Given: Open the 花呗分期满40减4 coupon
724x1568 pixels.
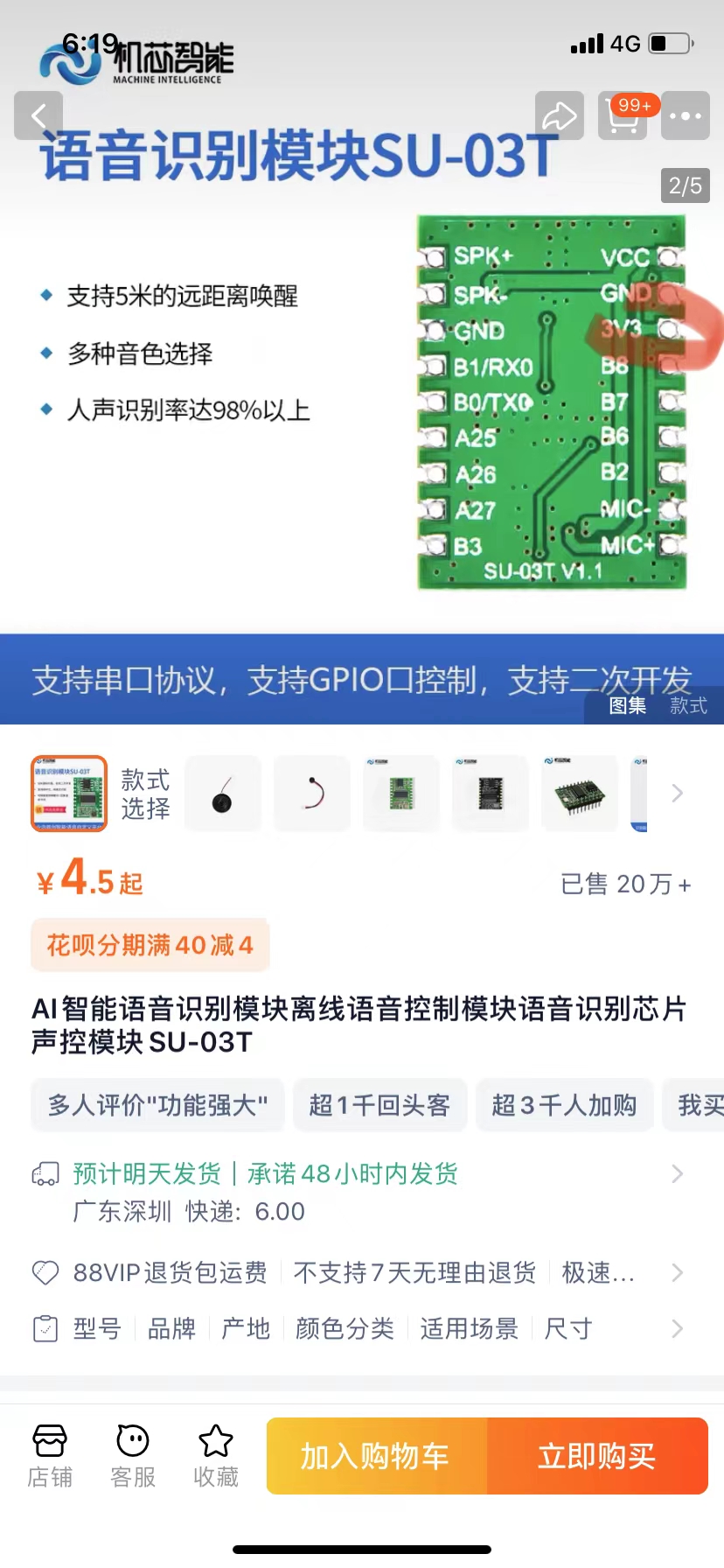Looking at the screenshot, I should click(150, 944).
